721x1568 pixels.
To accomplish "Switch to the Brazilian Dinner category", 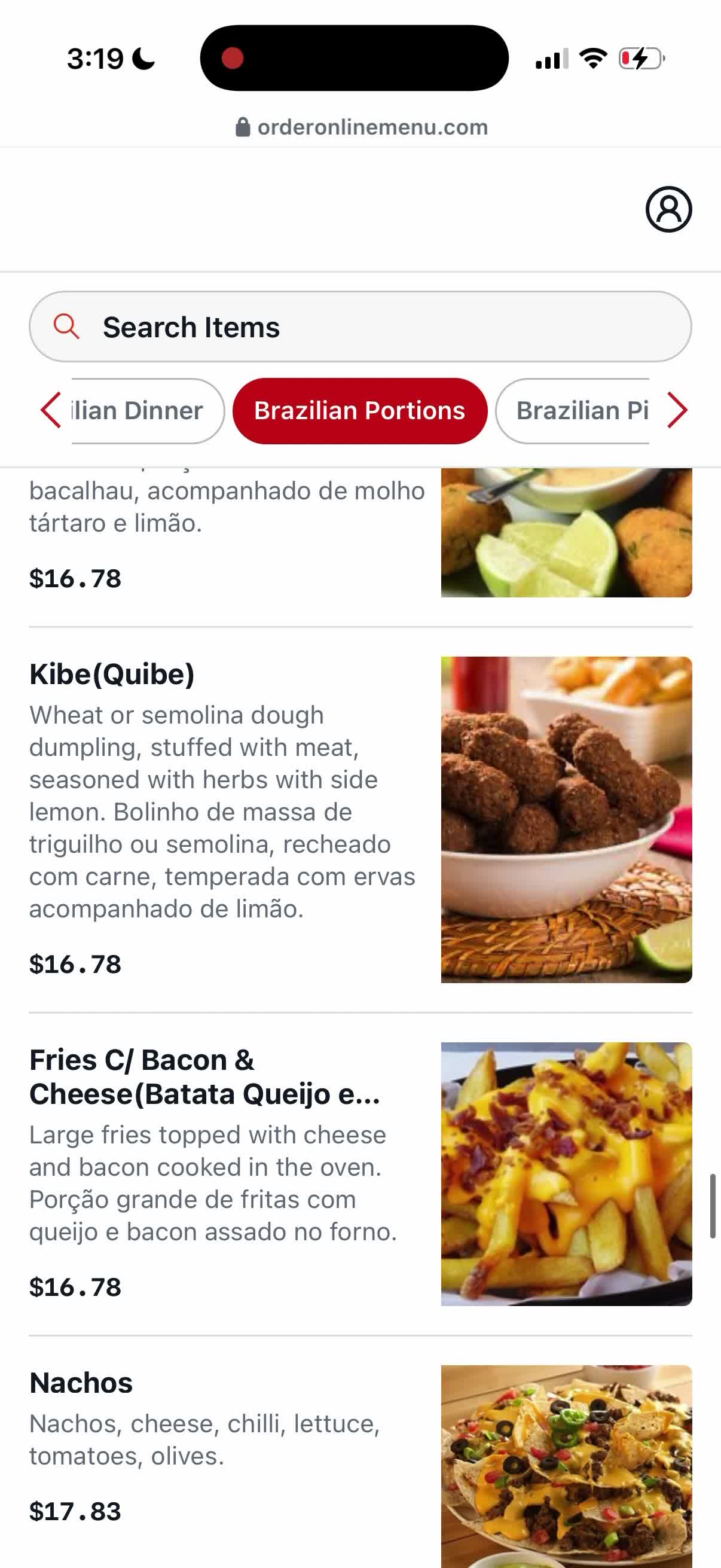I will coord(146,411).
